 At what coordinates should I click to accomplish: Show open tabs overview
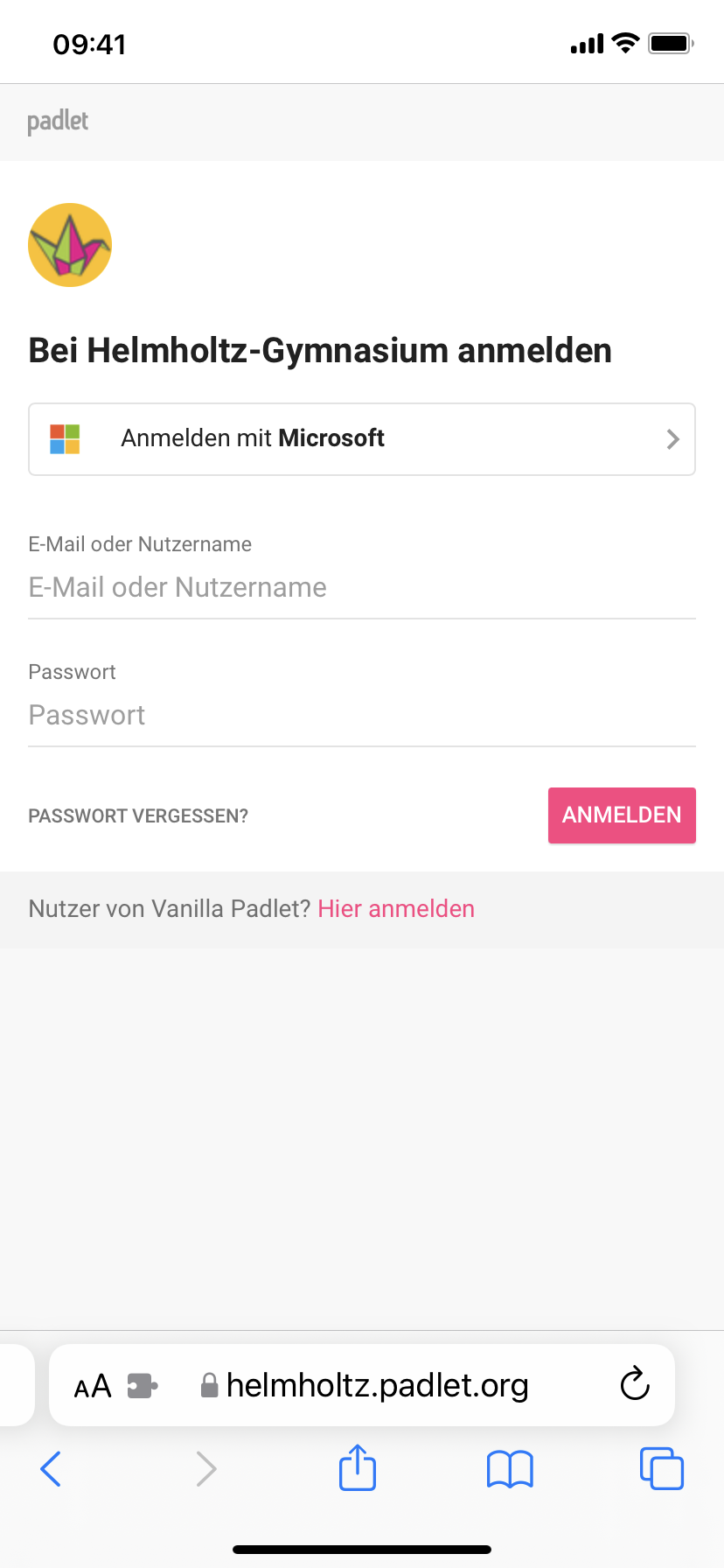pos(662,1468)
